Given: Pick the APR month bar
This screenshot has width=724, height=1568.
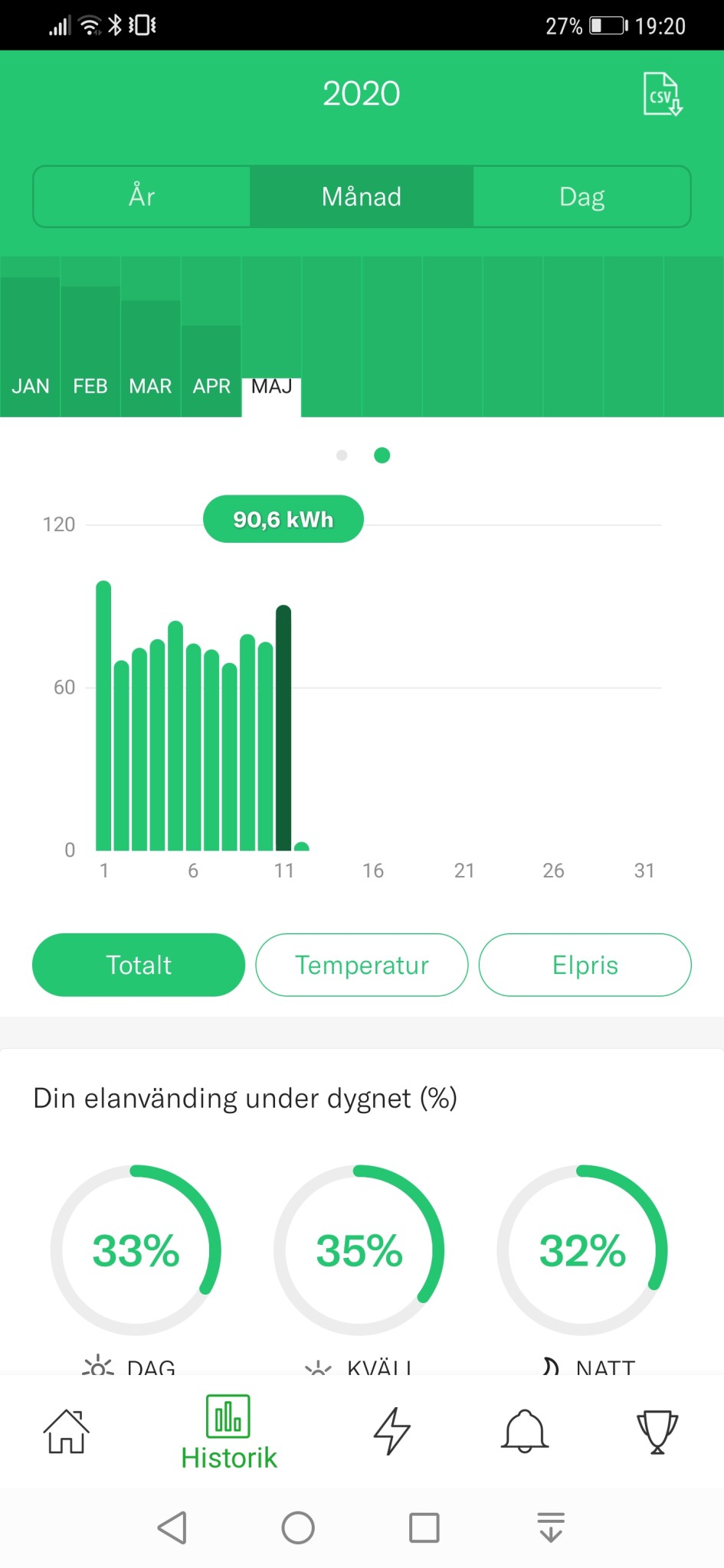Looking at the screenshot, I should (x=211, y=371).
